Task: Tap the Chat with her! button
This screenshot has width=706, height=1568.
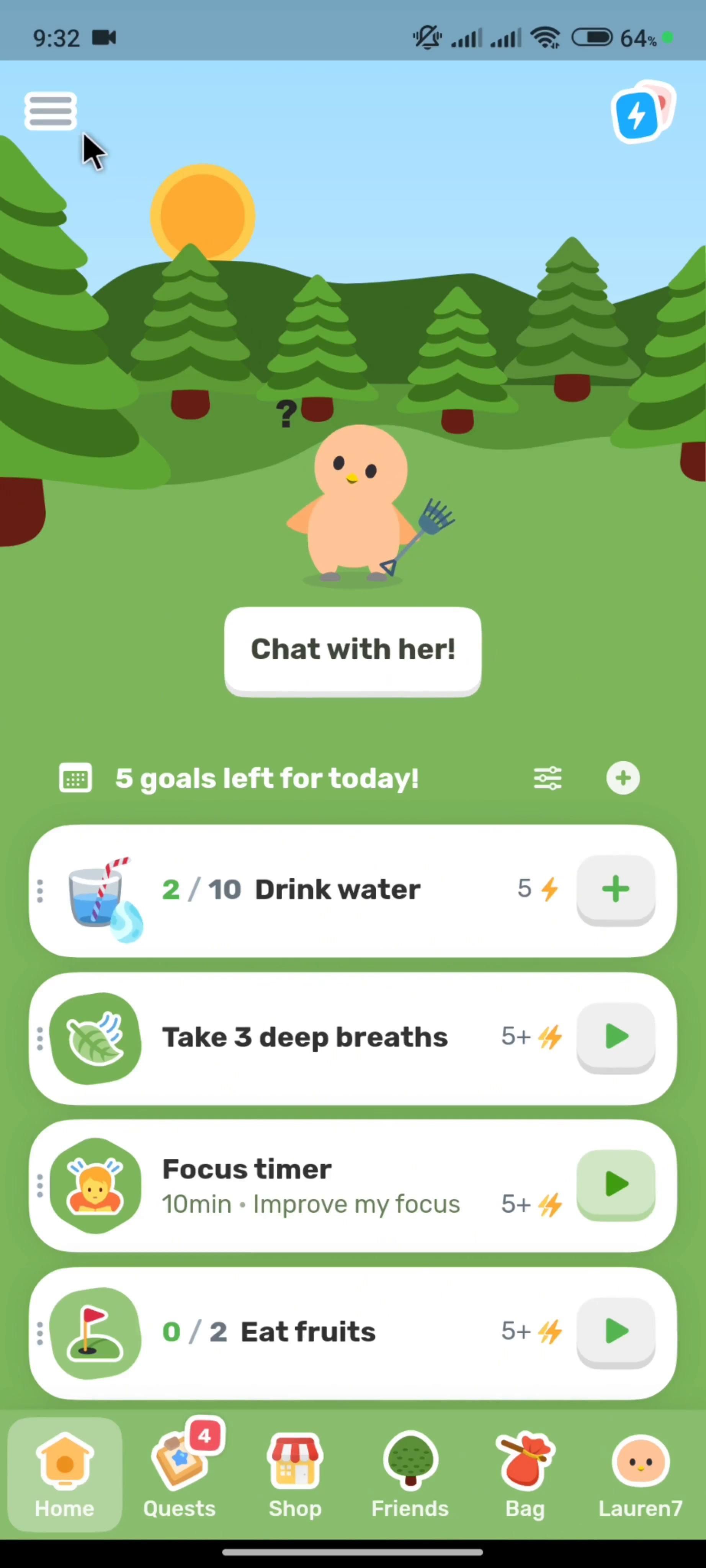Action: point(352,650)
